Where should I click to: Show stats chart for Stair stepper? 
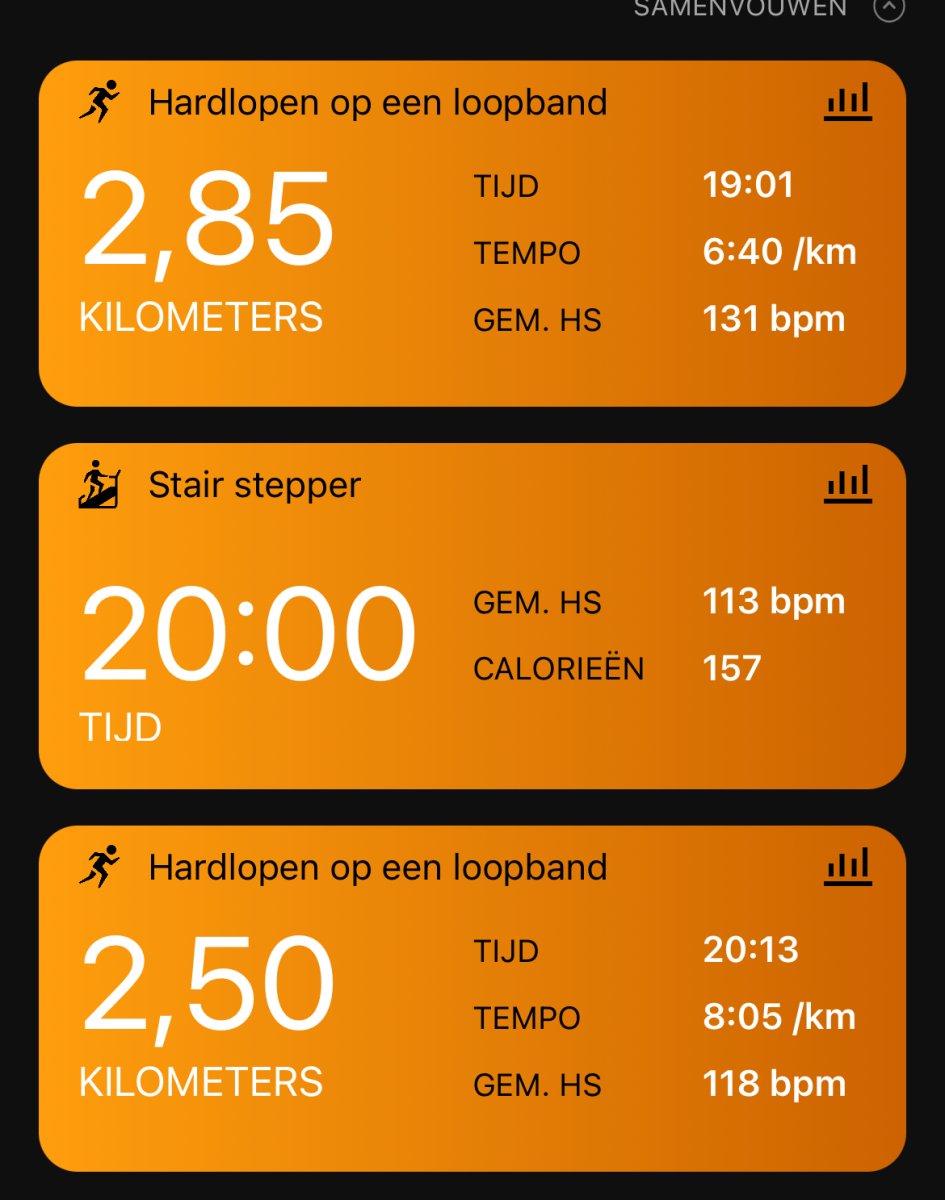[x=847, y=485]
